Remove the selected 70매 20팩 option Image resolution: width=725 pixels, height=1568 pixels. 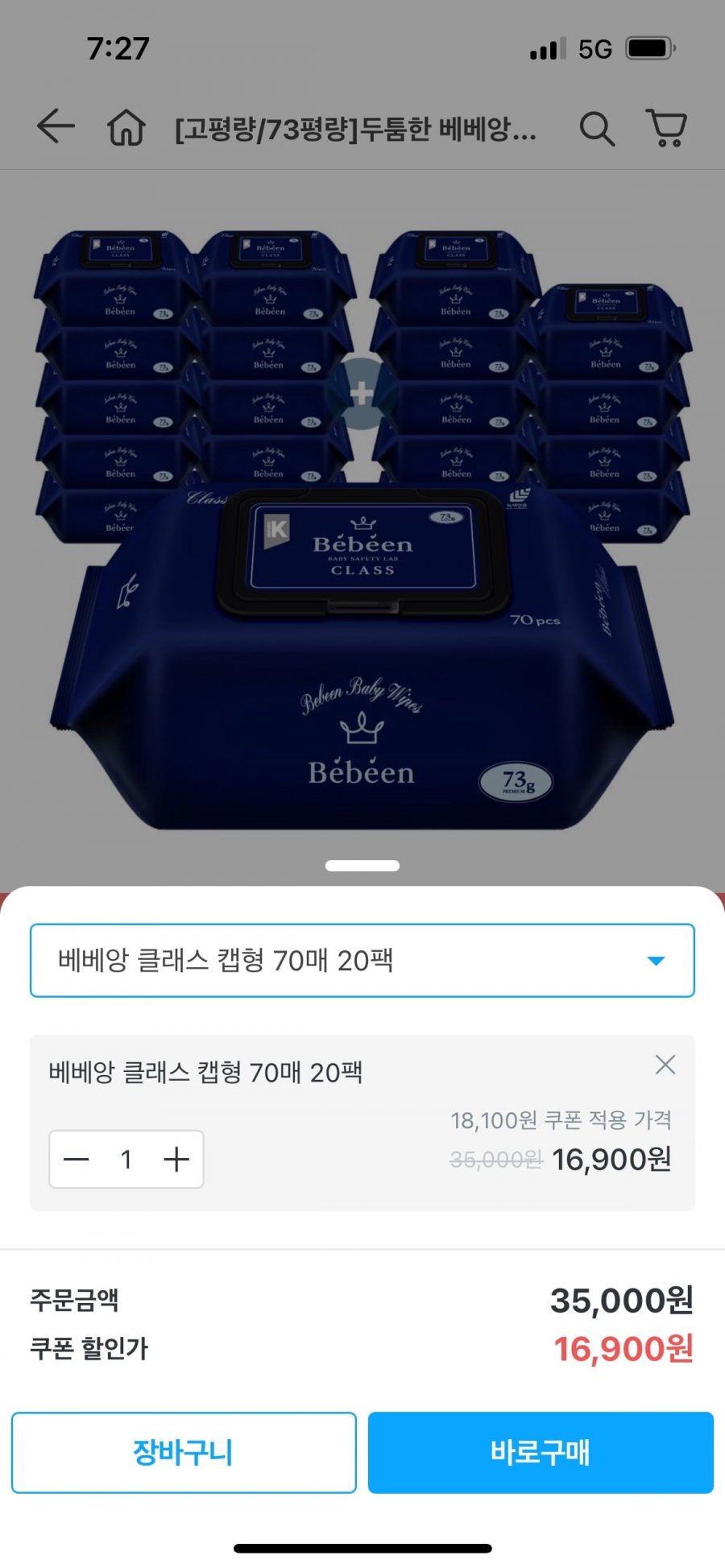pyautogui.click(x=665, y=1065)
